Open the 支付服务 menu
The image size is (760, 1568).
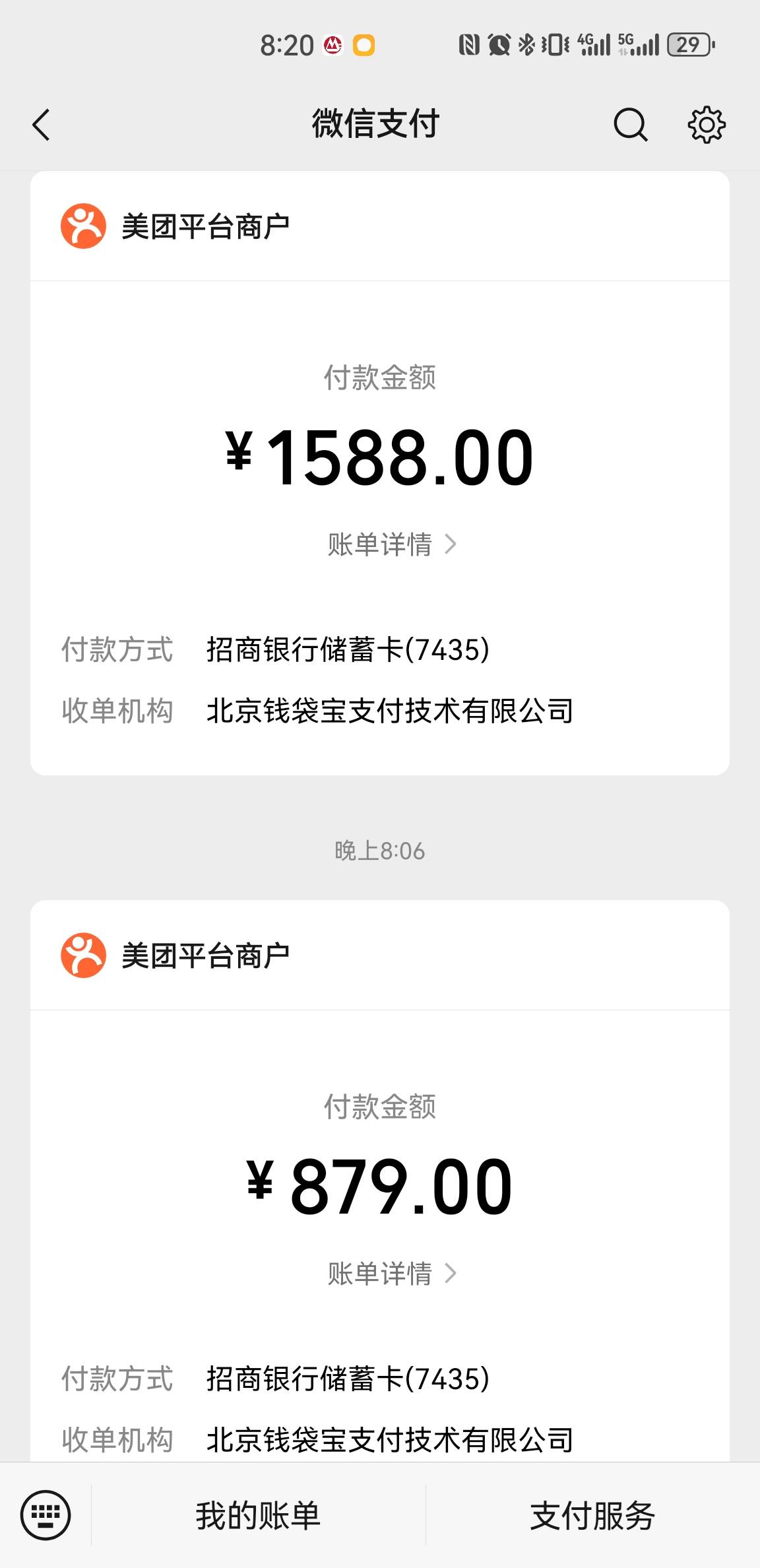[x=592, y=1515]
